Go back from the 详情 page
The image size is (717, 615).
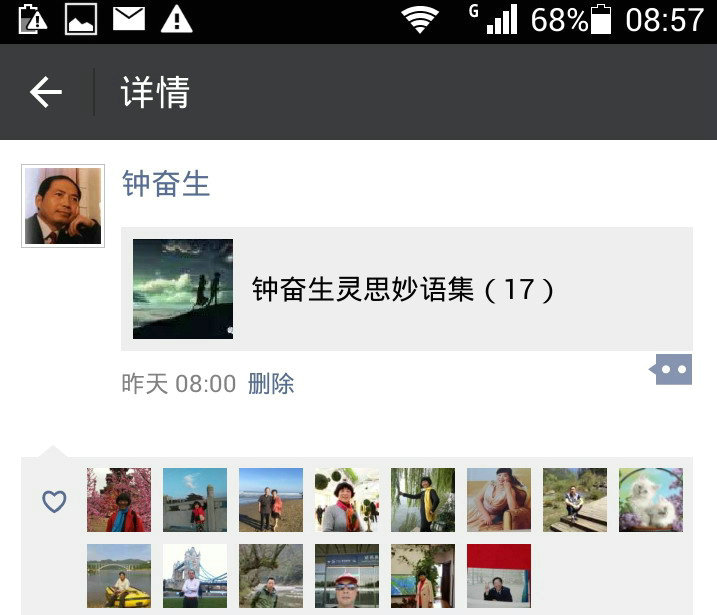45,93
